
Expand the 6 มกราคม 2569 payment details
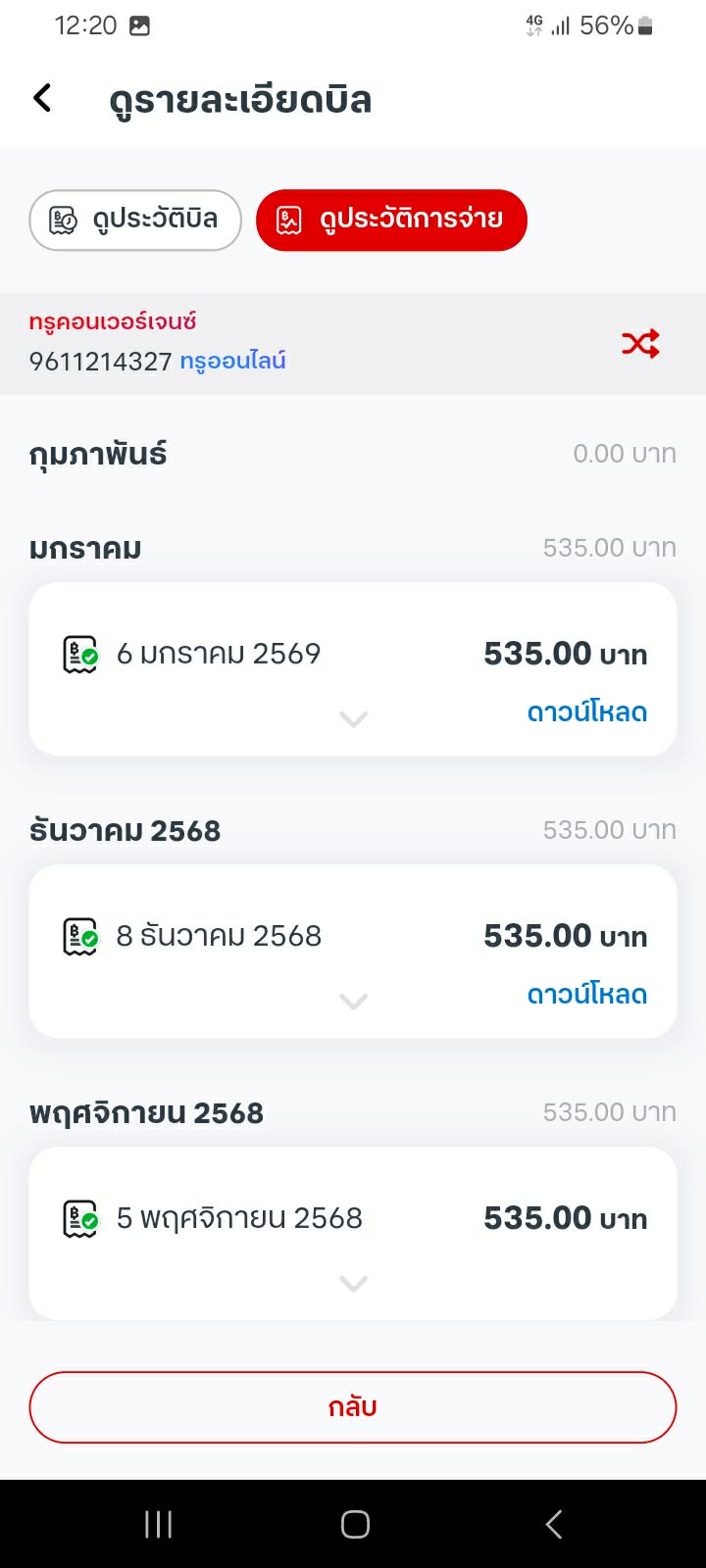coord(353,719)
